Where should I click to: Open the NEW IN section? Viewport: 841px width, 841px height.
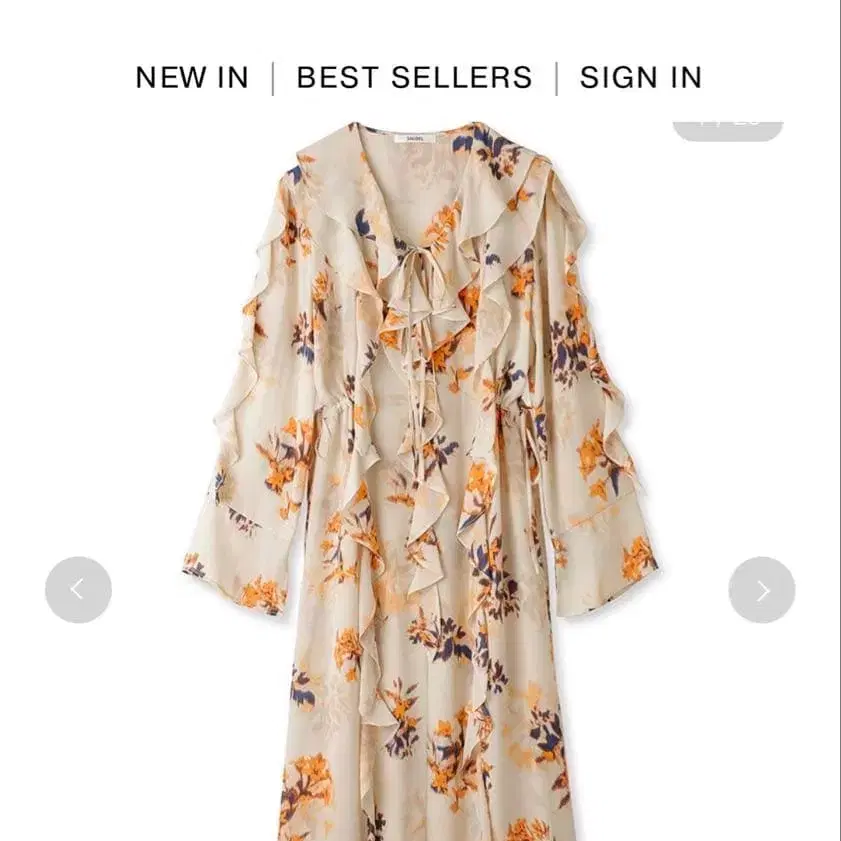(192, 78)
